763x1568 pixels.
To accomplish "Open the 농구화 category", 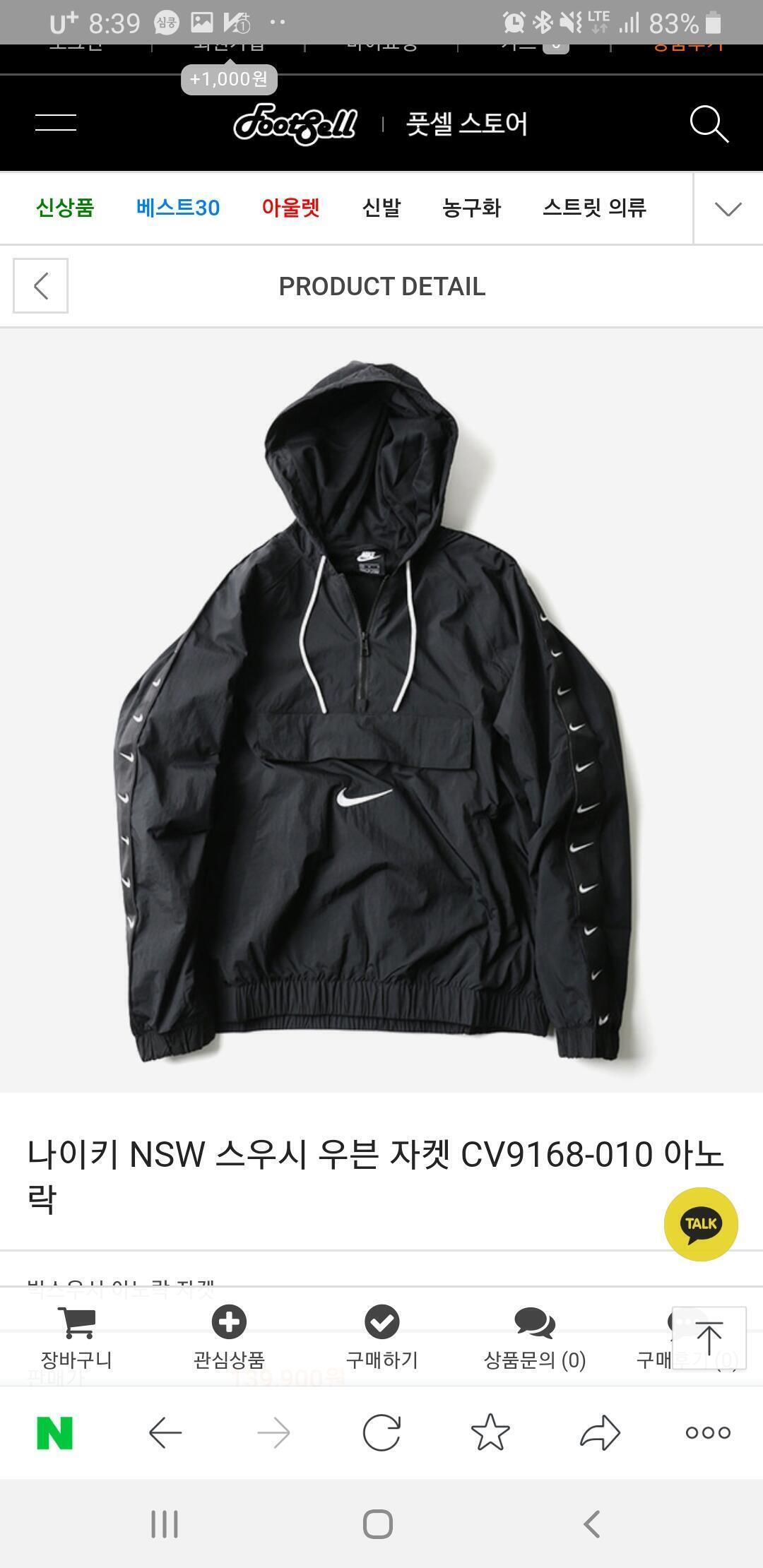I will (471, 208).
